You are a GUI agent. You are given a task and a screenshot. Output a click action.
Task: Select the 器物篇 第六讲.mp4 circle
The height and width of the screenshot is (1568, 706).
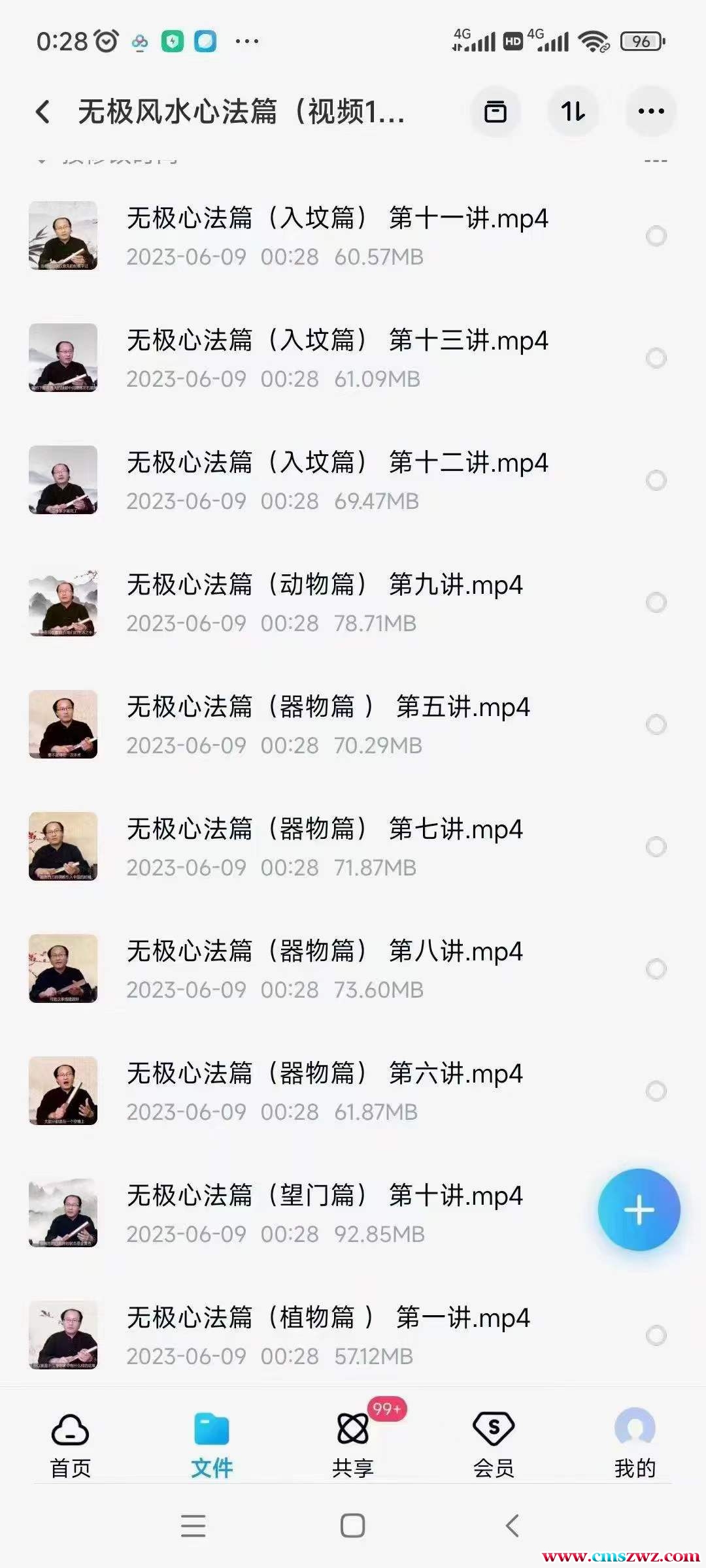point(656,1091)
